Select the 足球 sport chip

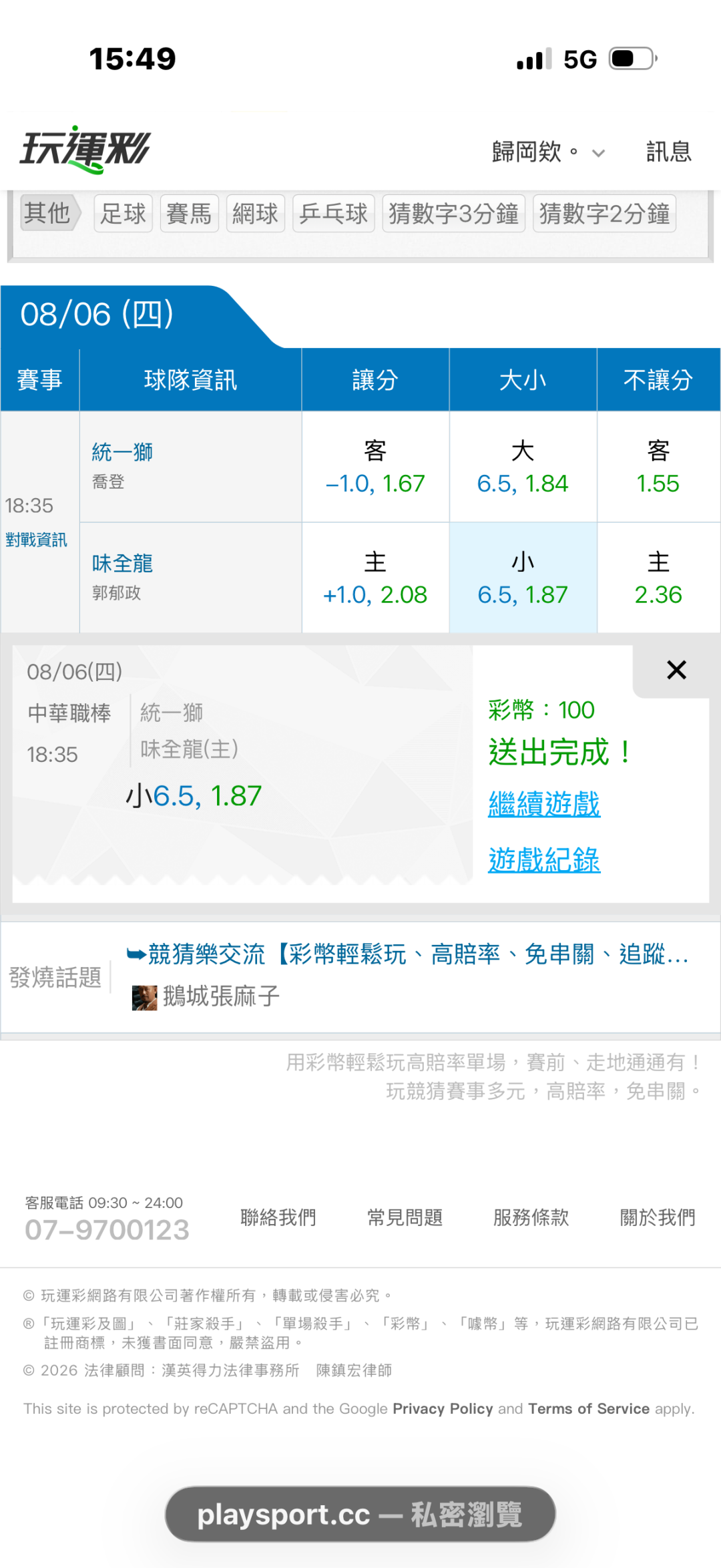(123, 214)
